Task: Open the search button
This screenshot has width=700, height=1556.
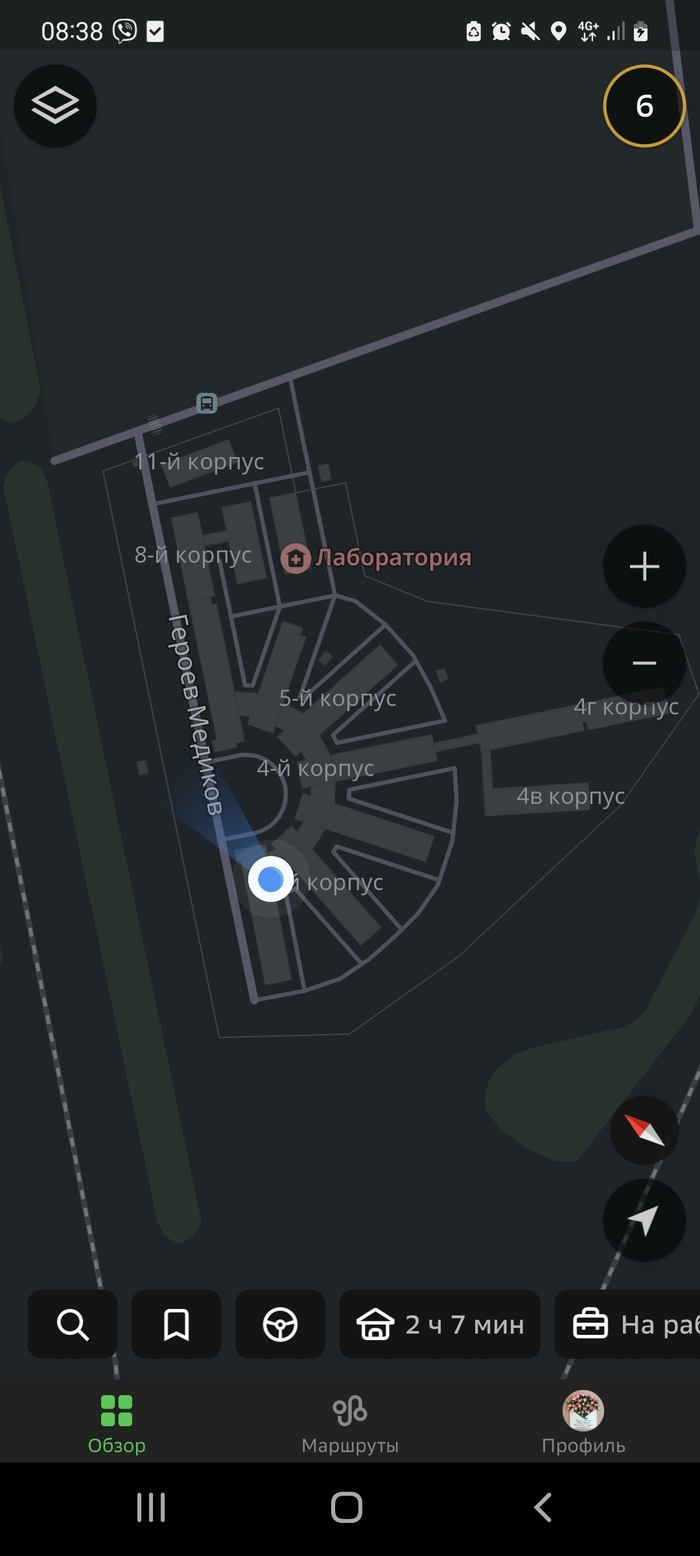Action: 73,1324
